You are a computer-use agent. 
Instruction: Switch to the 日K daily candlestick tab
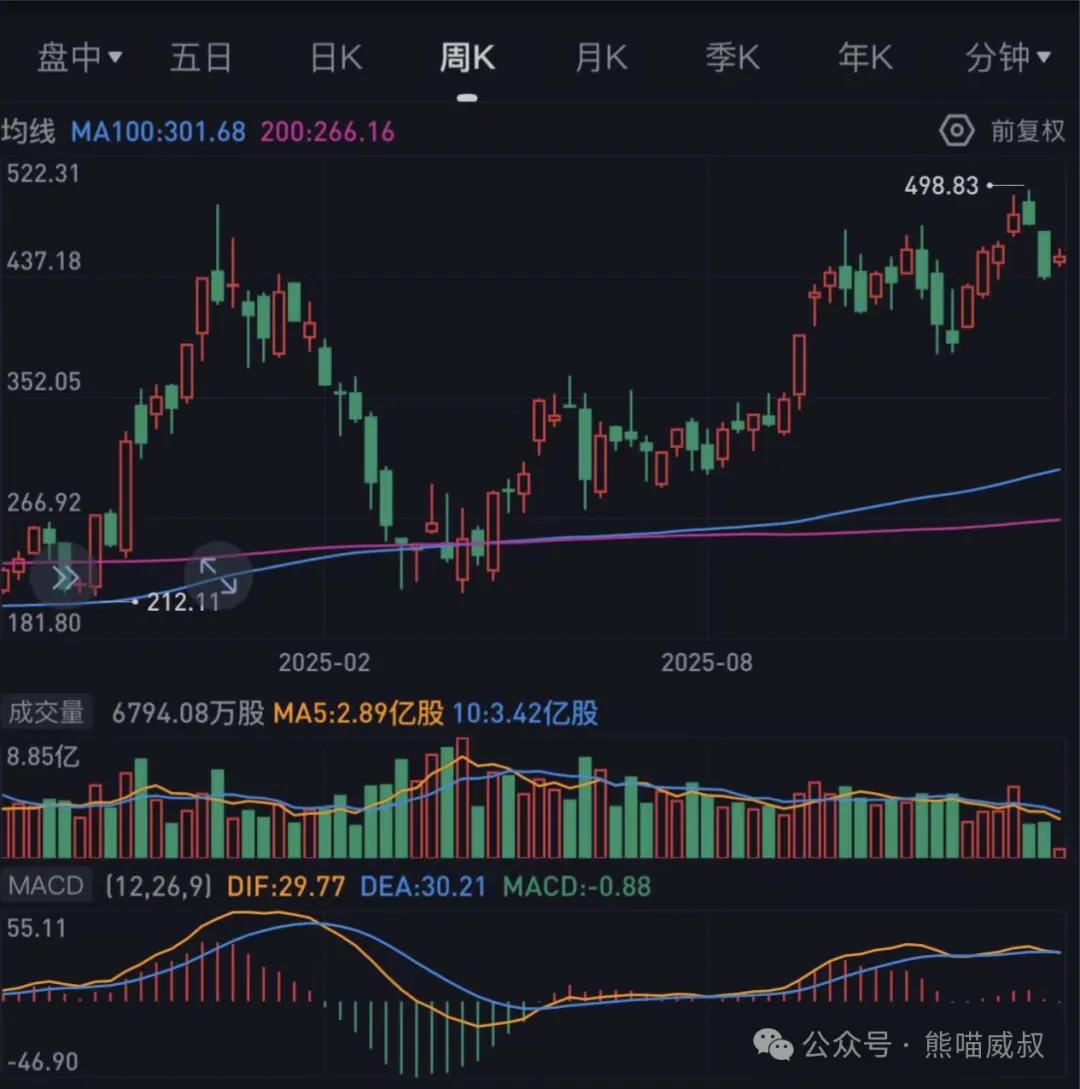(334, 57)
